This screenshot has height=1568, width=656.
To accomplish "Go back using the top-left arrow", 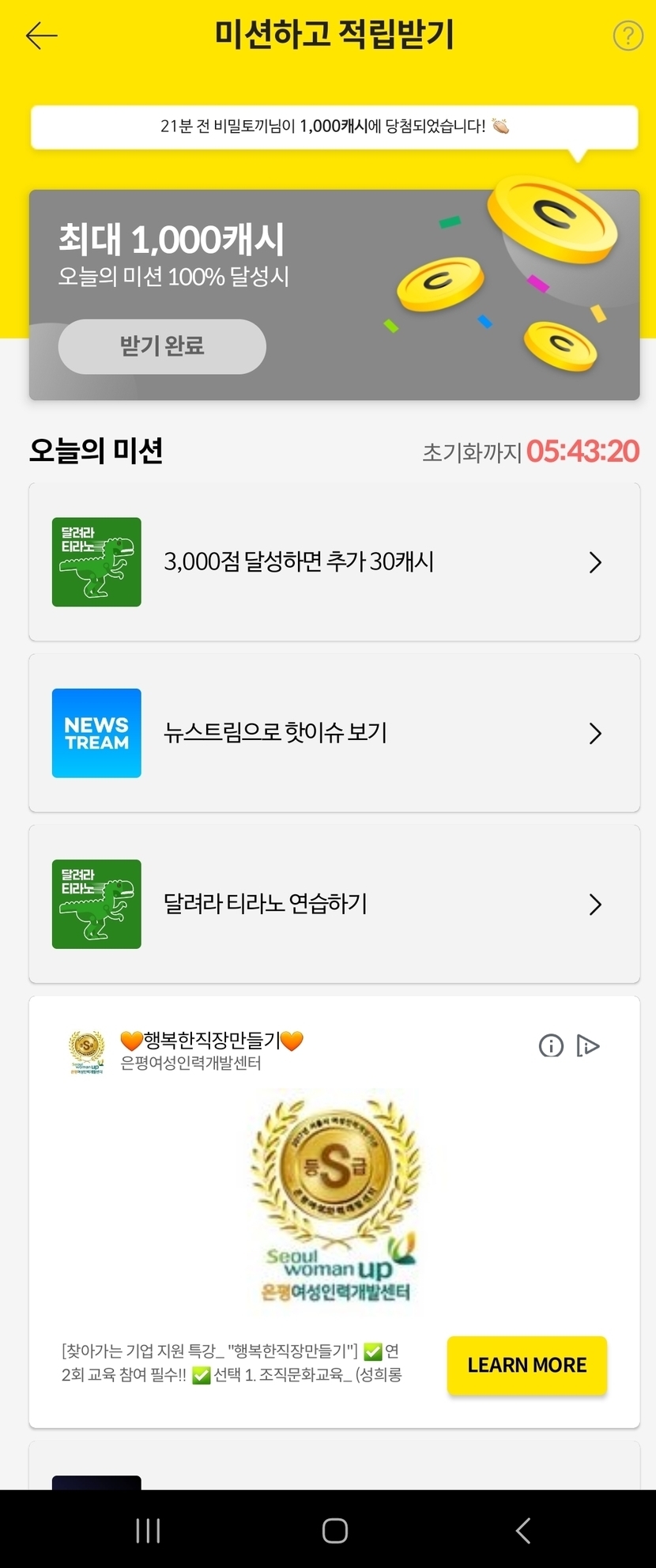I will pos(41,36).
